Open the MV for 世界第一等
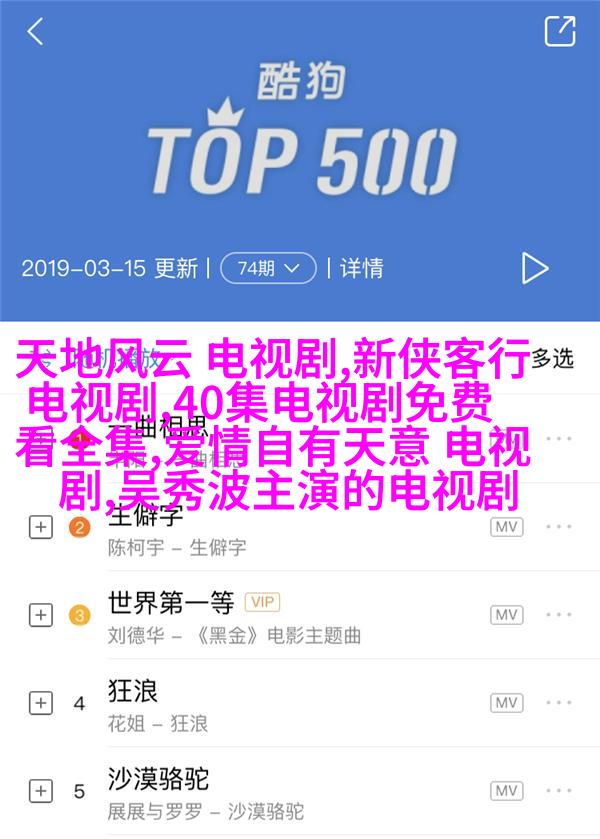Screen dimensions: 600x839 tap(506, 615)
